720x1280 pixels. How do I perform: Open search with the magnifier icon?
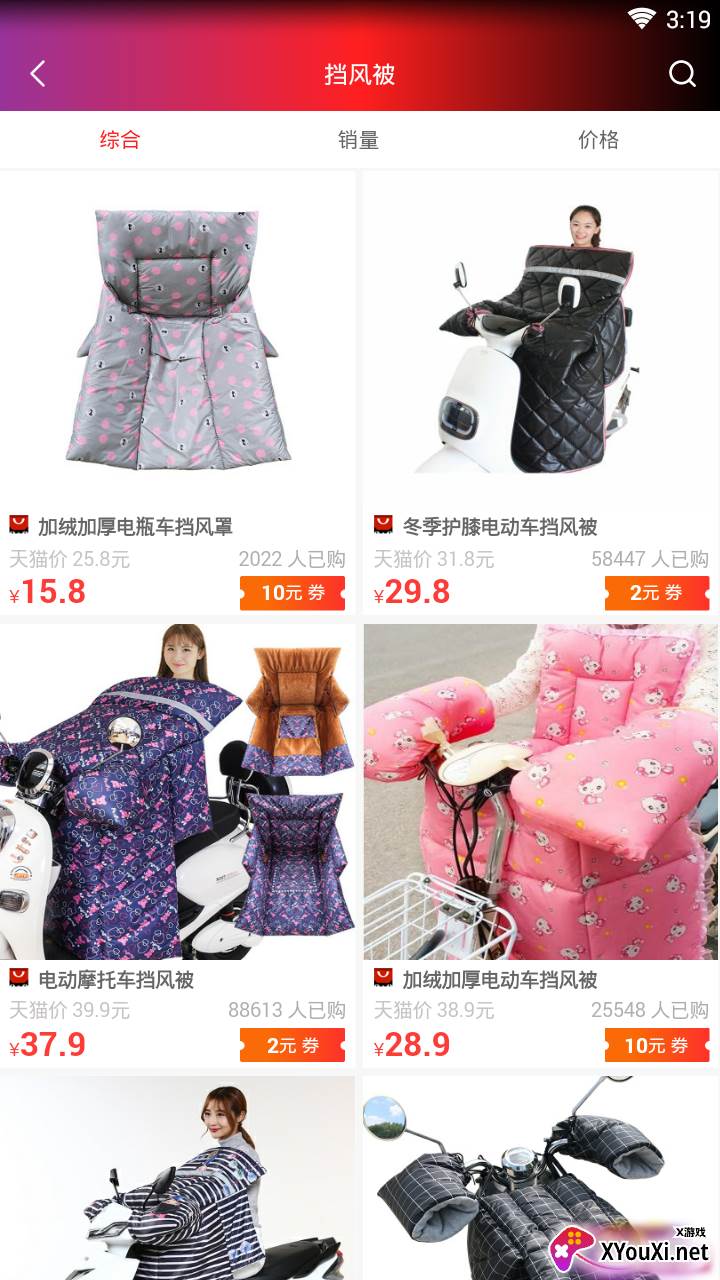pyautogui.click(x=682, y=74)
